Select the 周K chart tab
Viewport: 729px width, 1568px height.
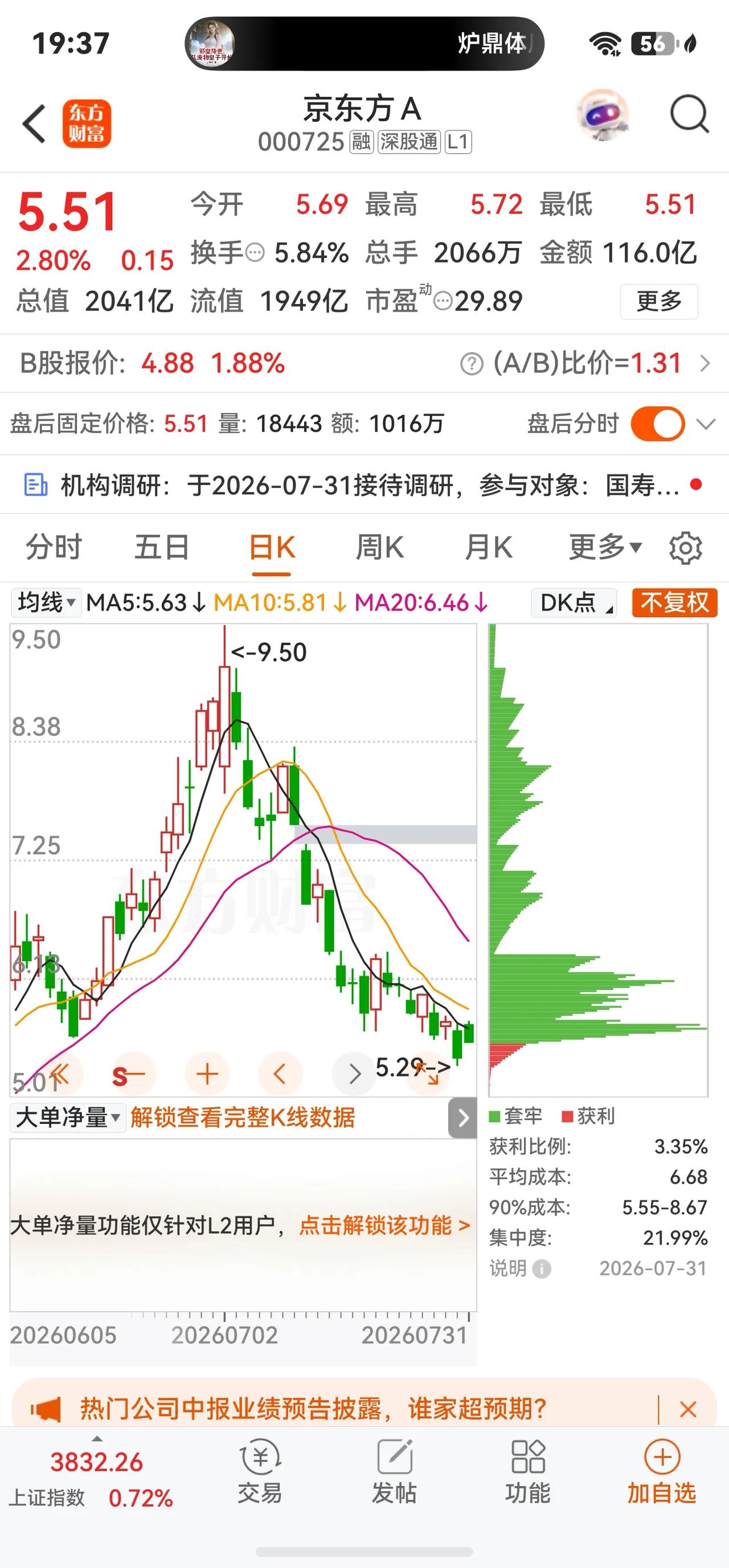tap(379, 547)
